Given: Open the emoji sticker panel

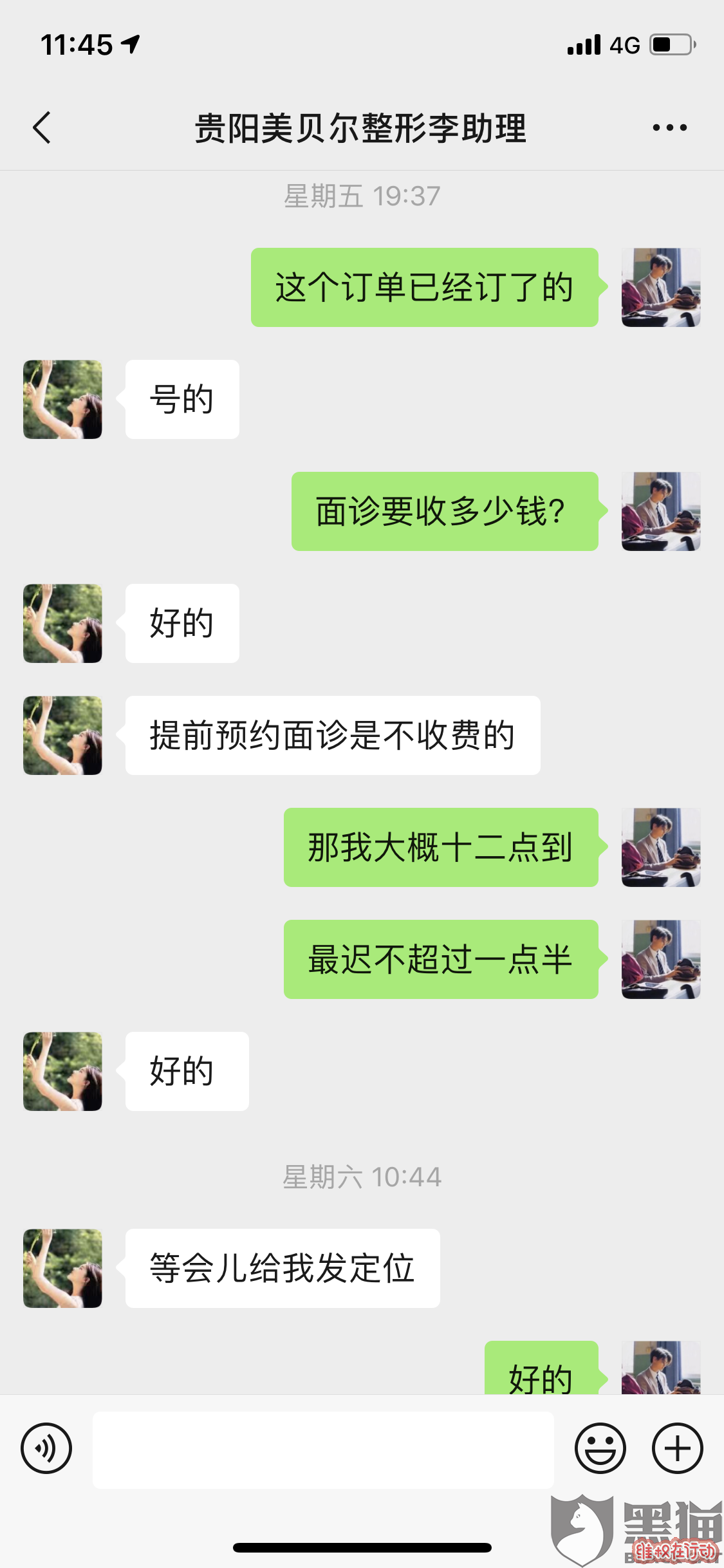Looking at the screenshot, I should pos(600,1448).
